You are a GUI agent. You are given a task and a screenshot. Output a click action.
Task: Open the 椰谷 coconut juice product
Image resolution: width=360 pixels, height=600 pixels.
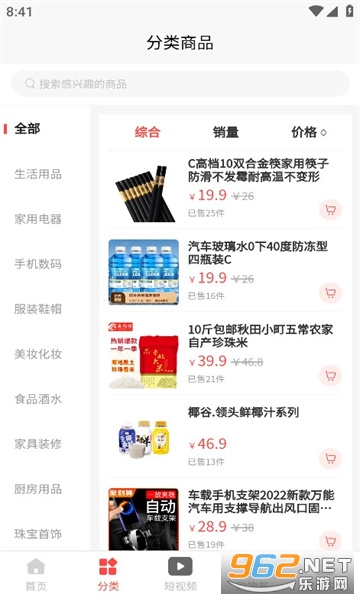pos(225,437)
